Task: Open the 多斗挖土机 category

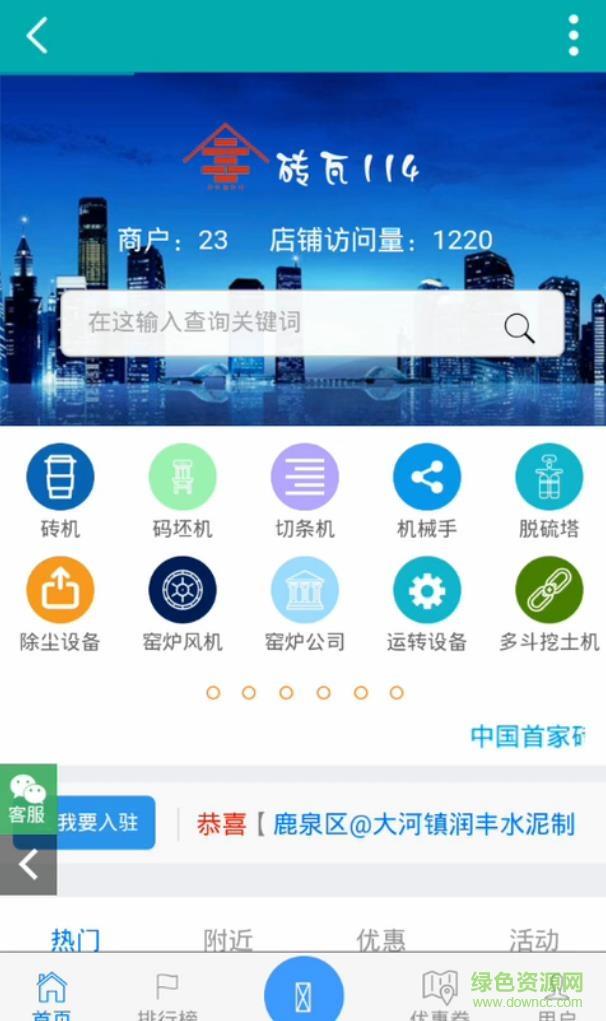Action: [x=548, y=591]
